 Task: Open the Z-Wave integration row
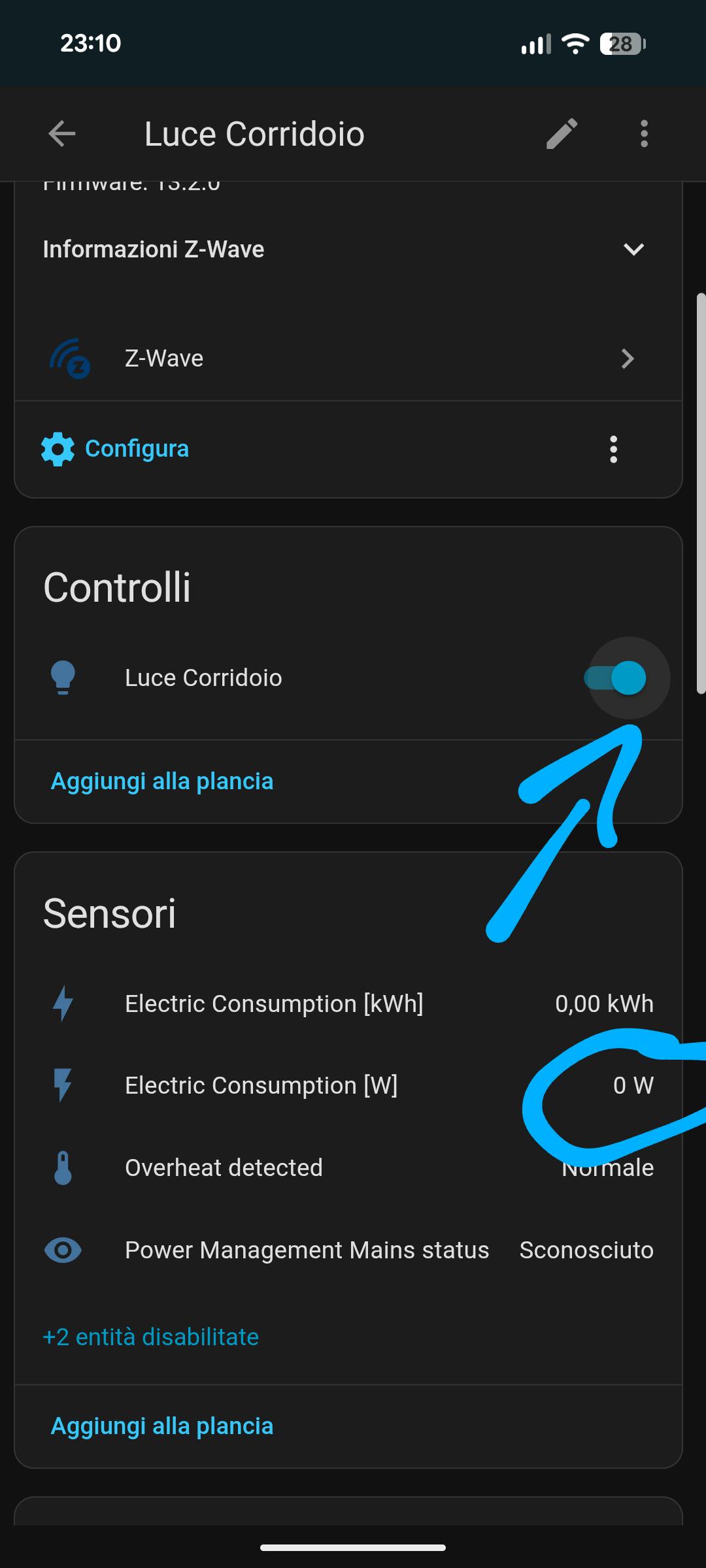[346, 359]
